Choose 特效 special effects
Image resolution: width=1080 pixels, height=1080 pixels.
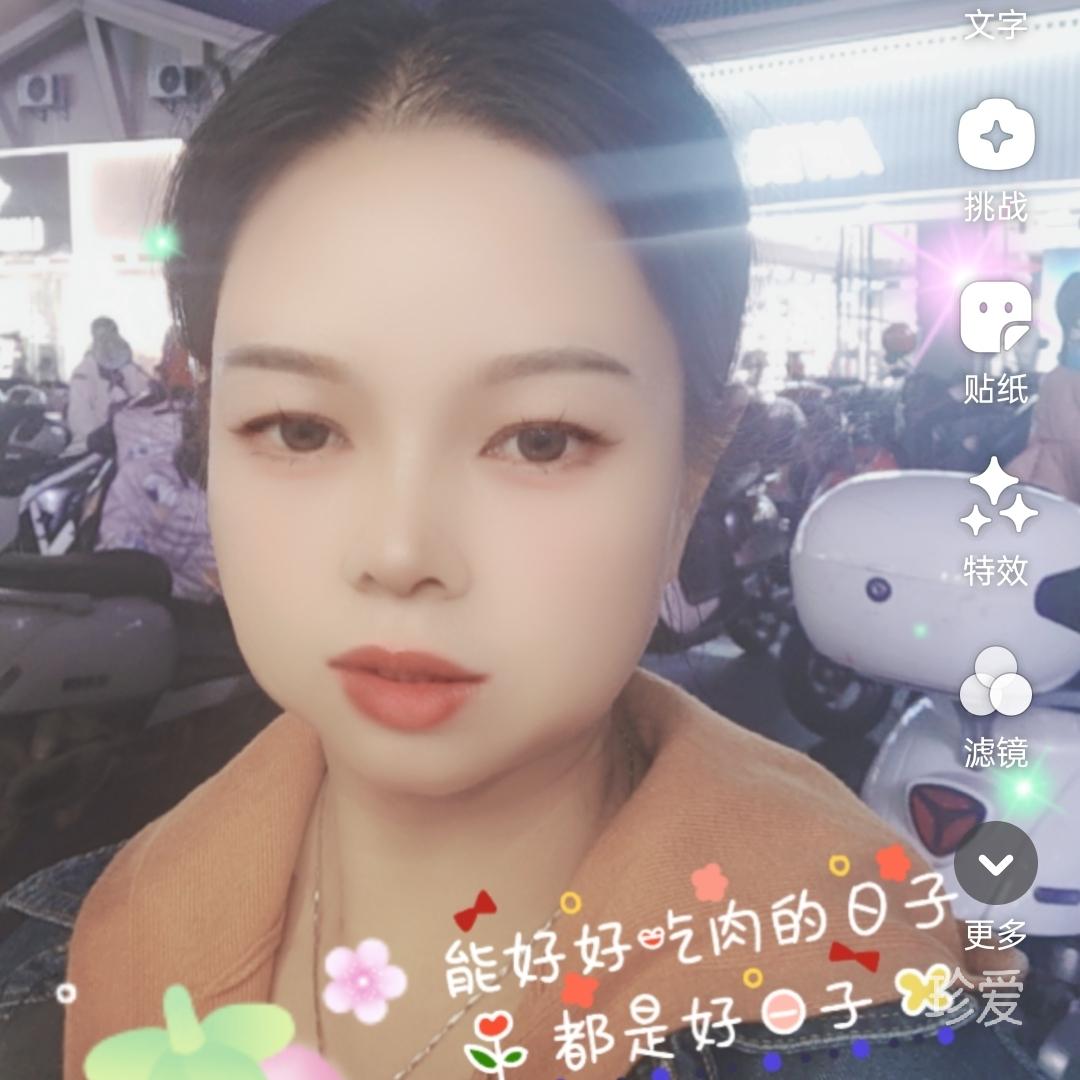tap(996, 499)
